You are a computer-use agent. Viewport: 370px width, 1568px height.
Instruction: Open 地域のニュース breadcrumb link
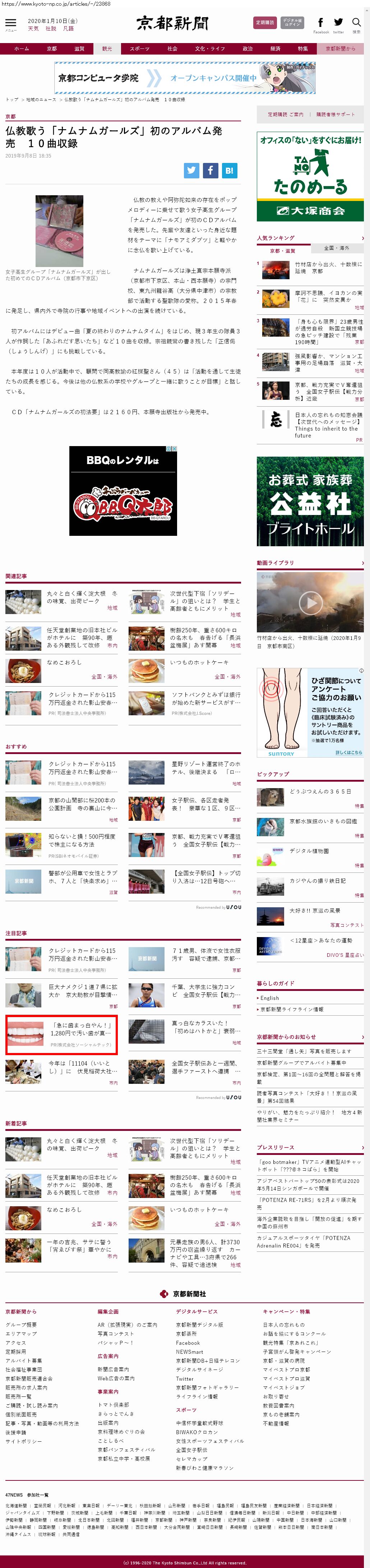point(41,99)
